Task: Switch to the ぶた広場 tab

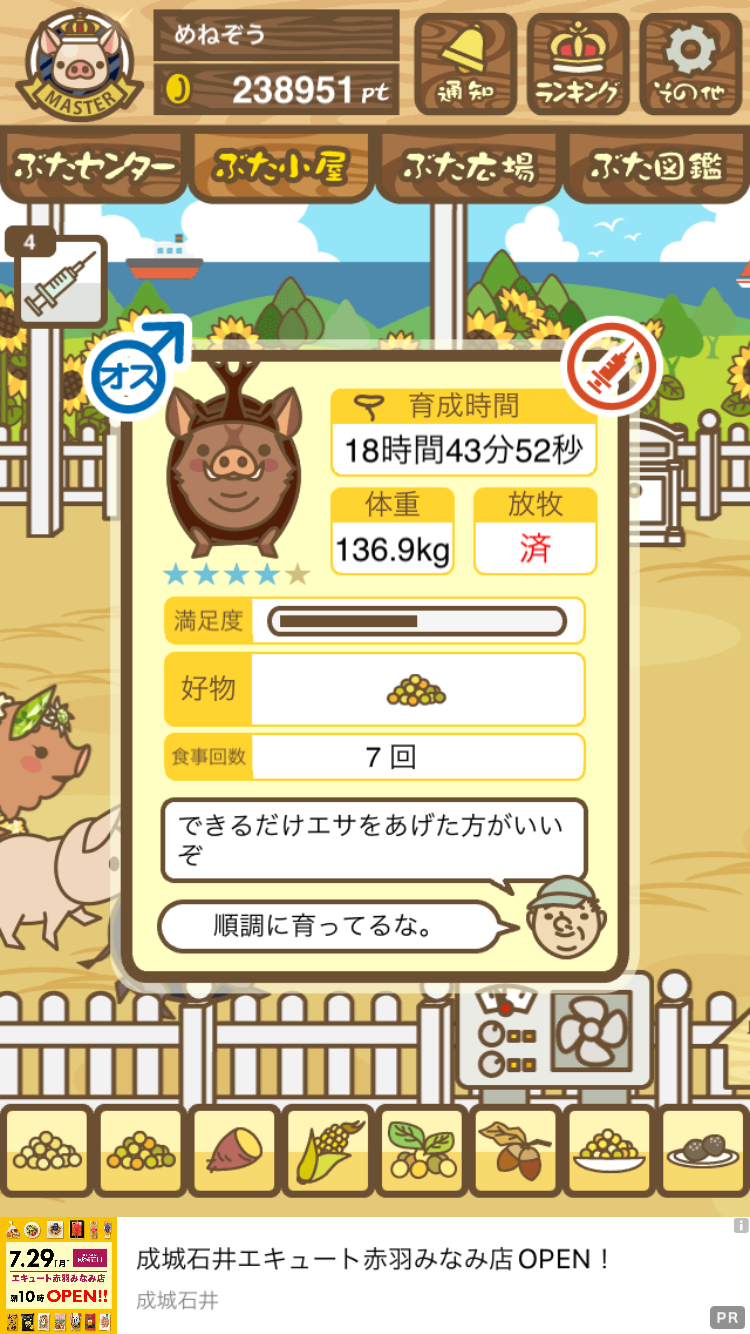Action: pyautogui.click(x=468, y=167)
